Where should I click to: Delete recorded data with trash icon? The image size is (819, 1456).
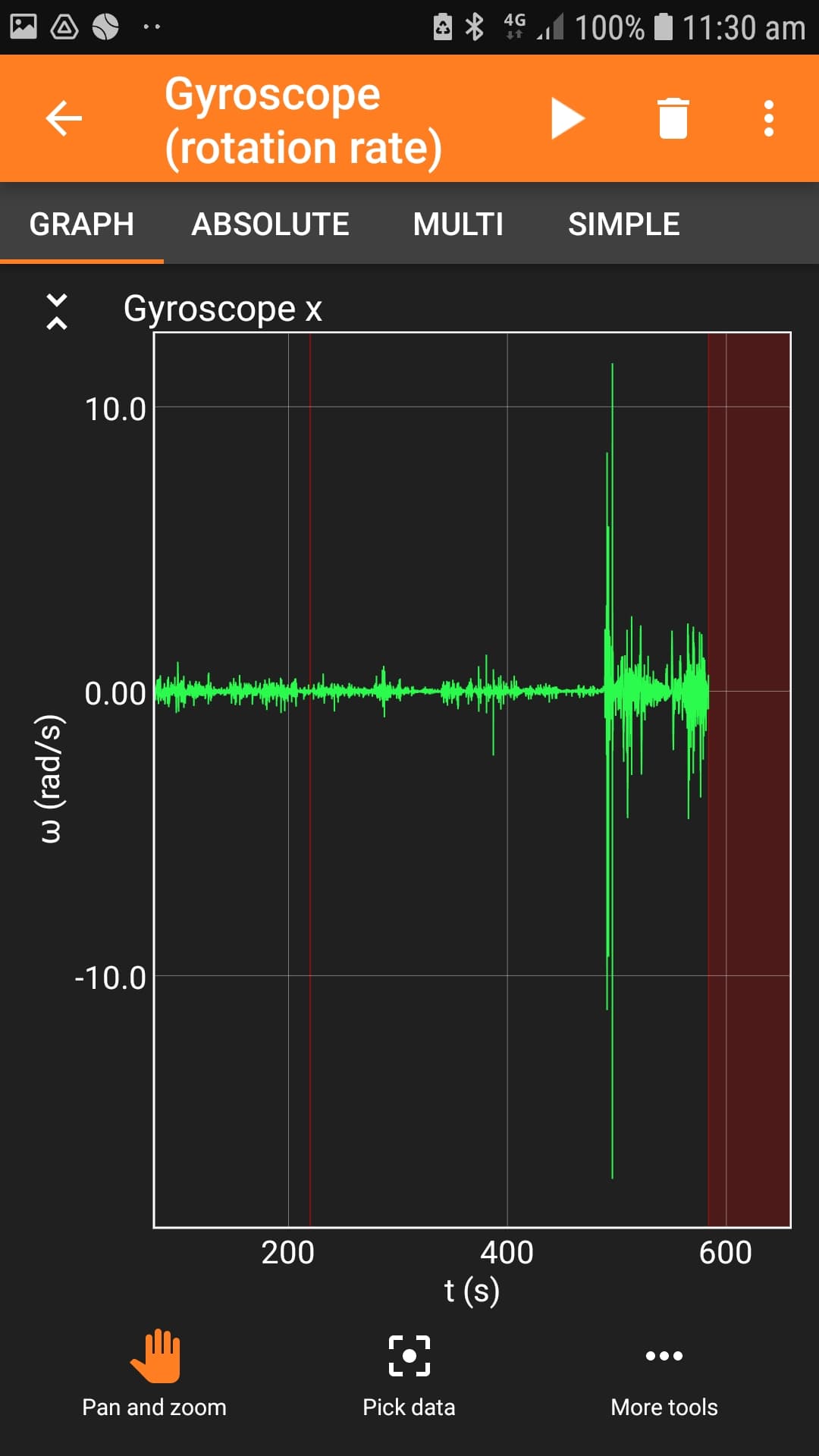pyautogui.click(x=673, y=118)
